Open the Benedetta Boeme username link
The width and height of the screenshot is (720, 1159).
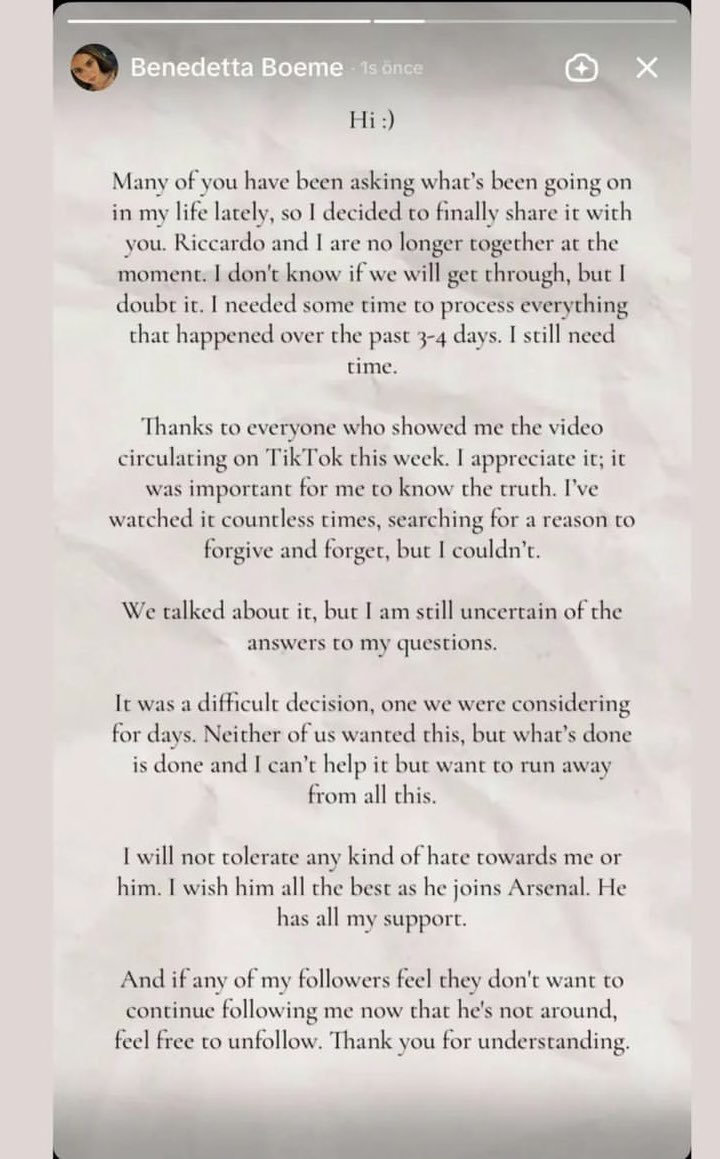point(237,68)
